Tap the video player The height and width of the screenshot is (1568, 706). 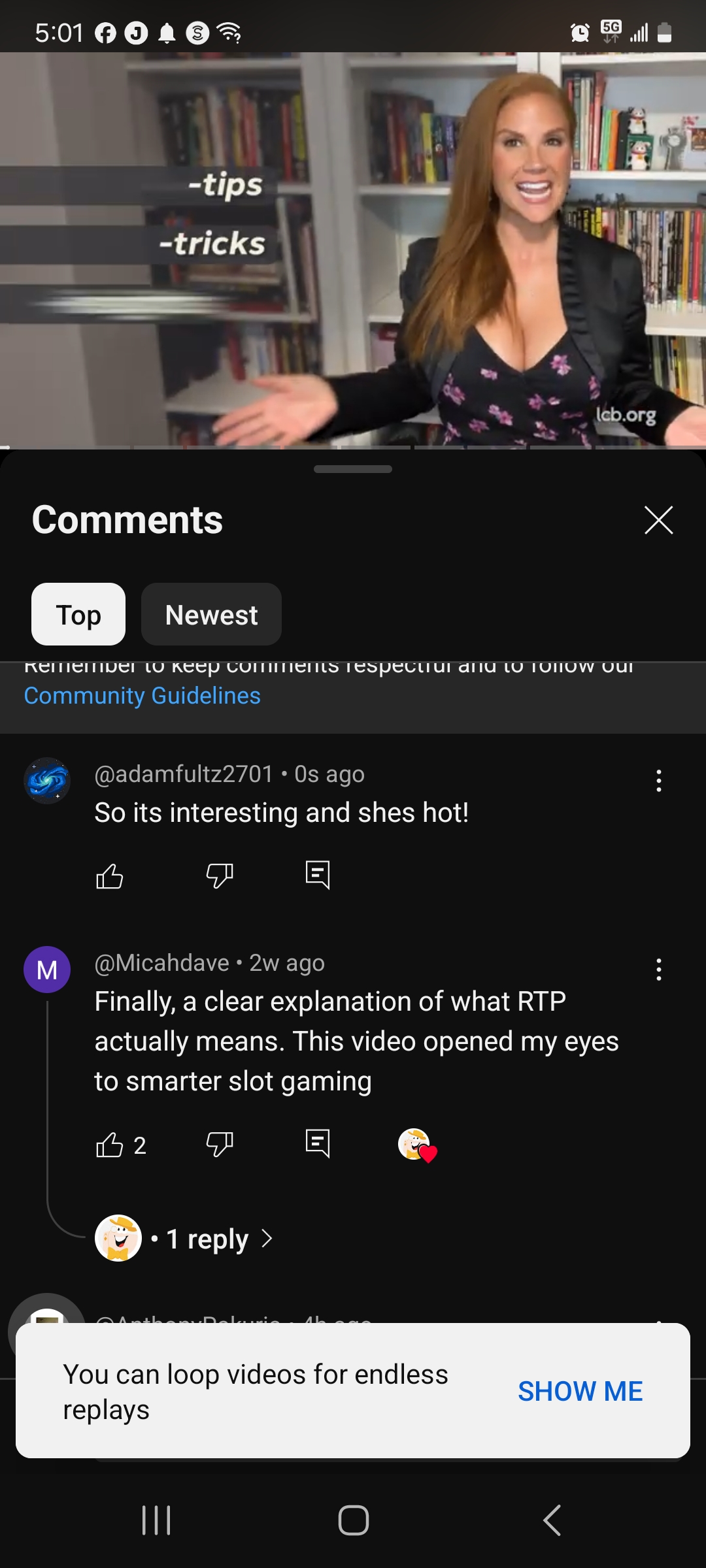point(353,251)
